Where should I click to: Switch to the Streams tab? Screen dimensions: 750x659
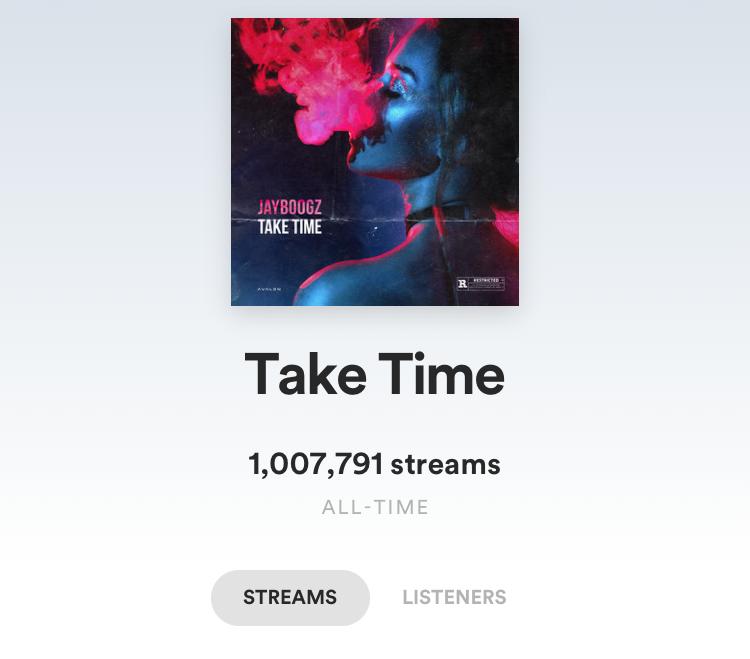point(290,598)
